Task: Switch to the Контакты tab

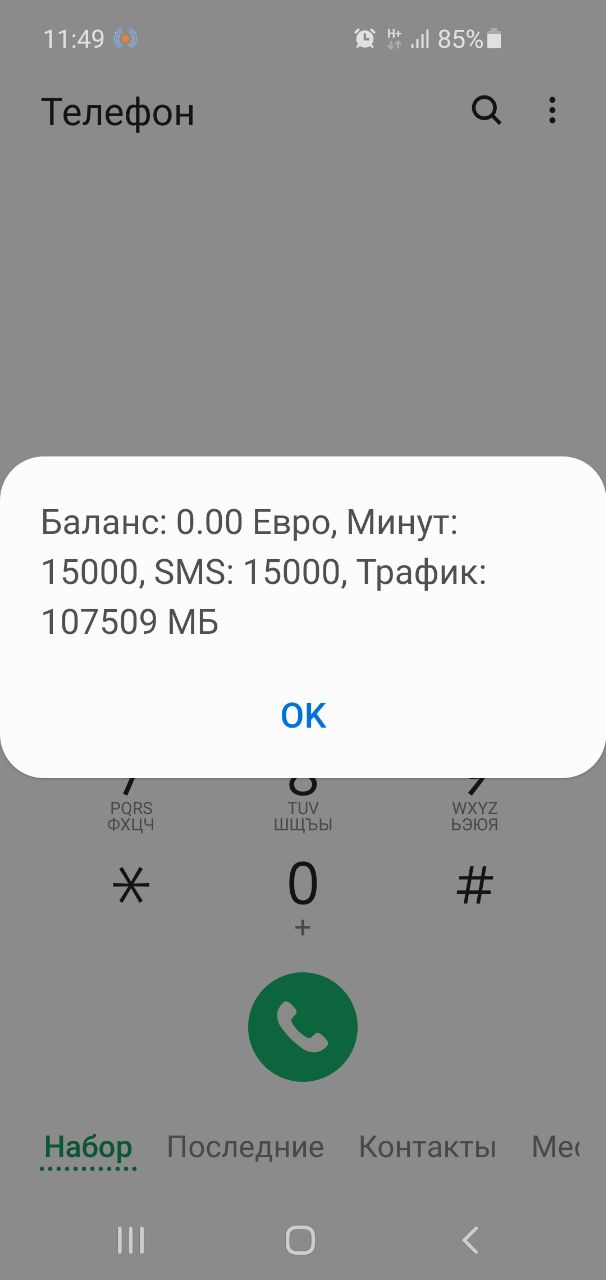Action: point(427,1147)
